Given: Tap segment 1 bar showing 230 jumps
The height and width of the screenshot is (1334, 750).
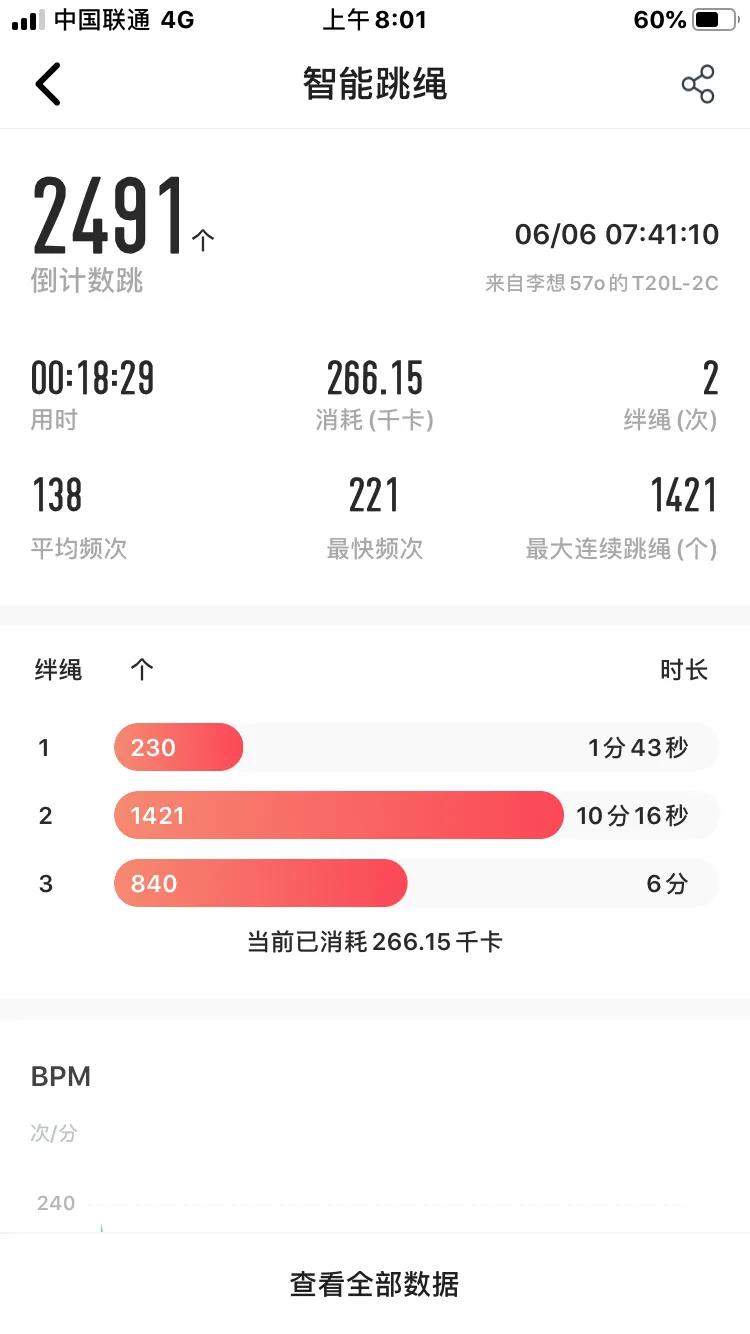Looking at the screenshot, I should (x=178, y=747).
